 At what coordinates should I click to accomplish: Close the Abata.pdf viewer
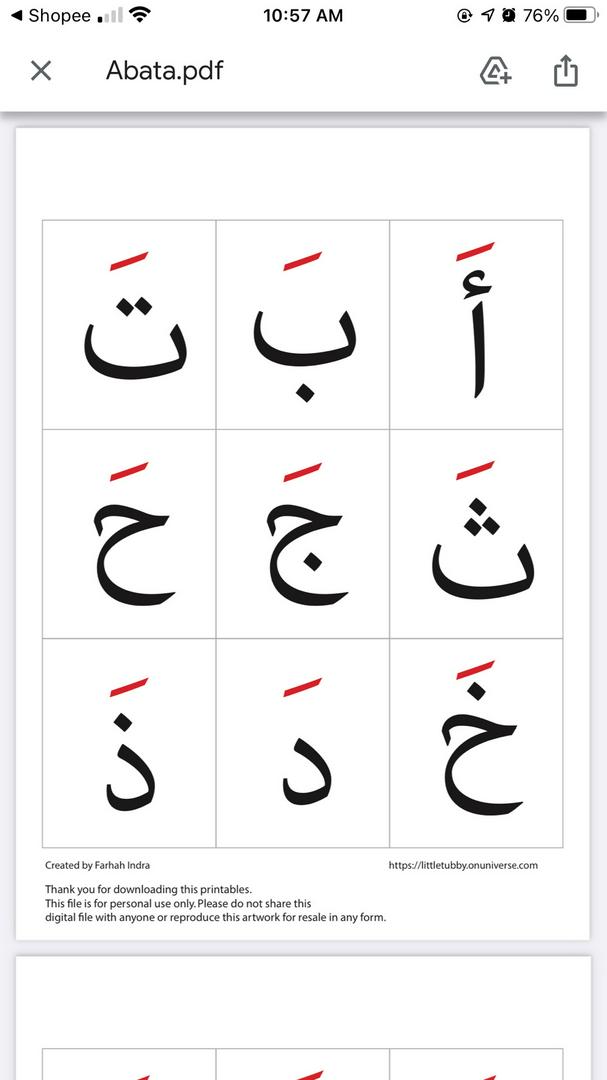(41, 71)
